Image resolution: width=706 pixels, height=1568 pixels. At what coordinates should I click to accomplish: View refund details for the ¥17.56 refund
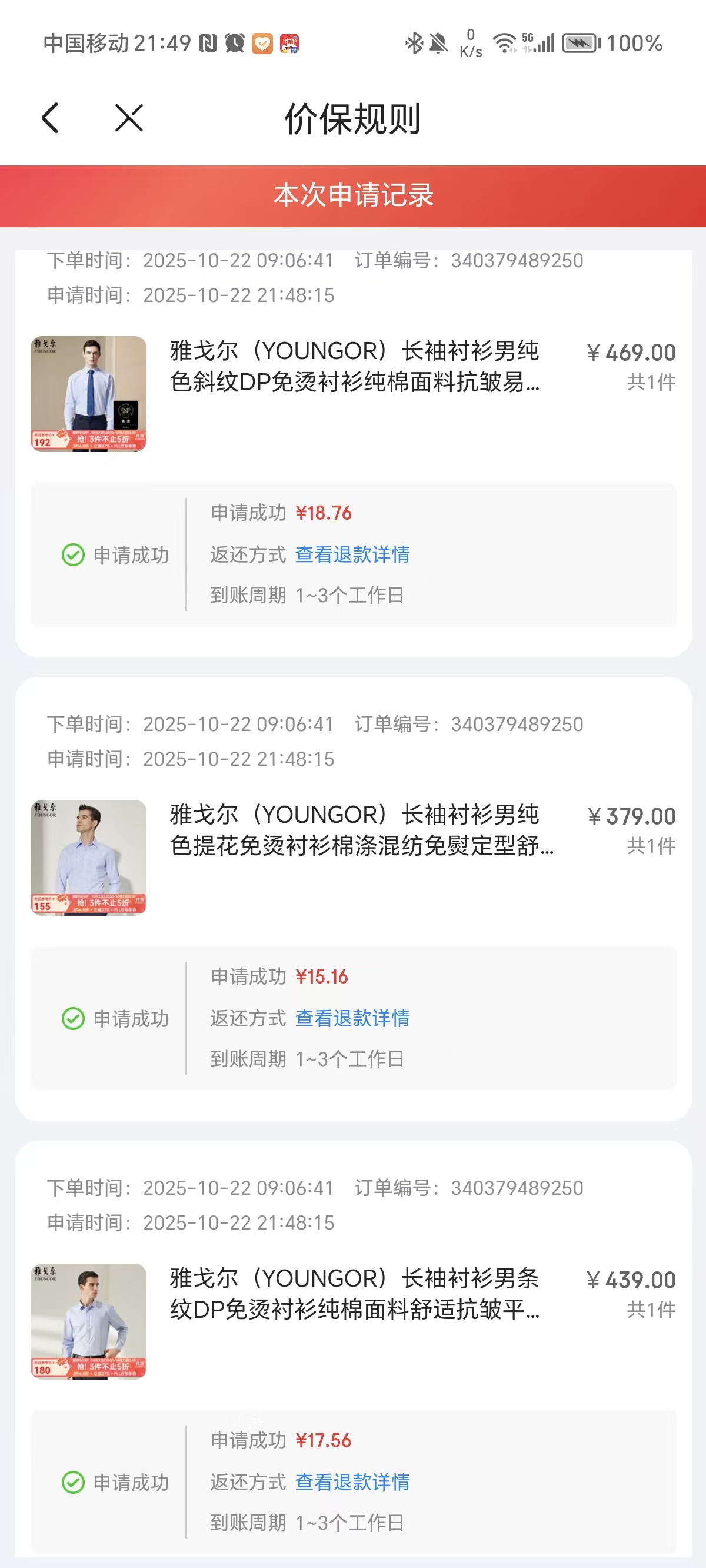tap(352, 1482)
